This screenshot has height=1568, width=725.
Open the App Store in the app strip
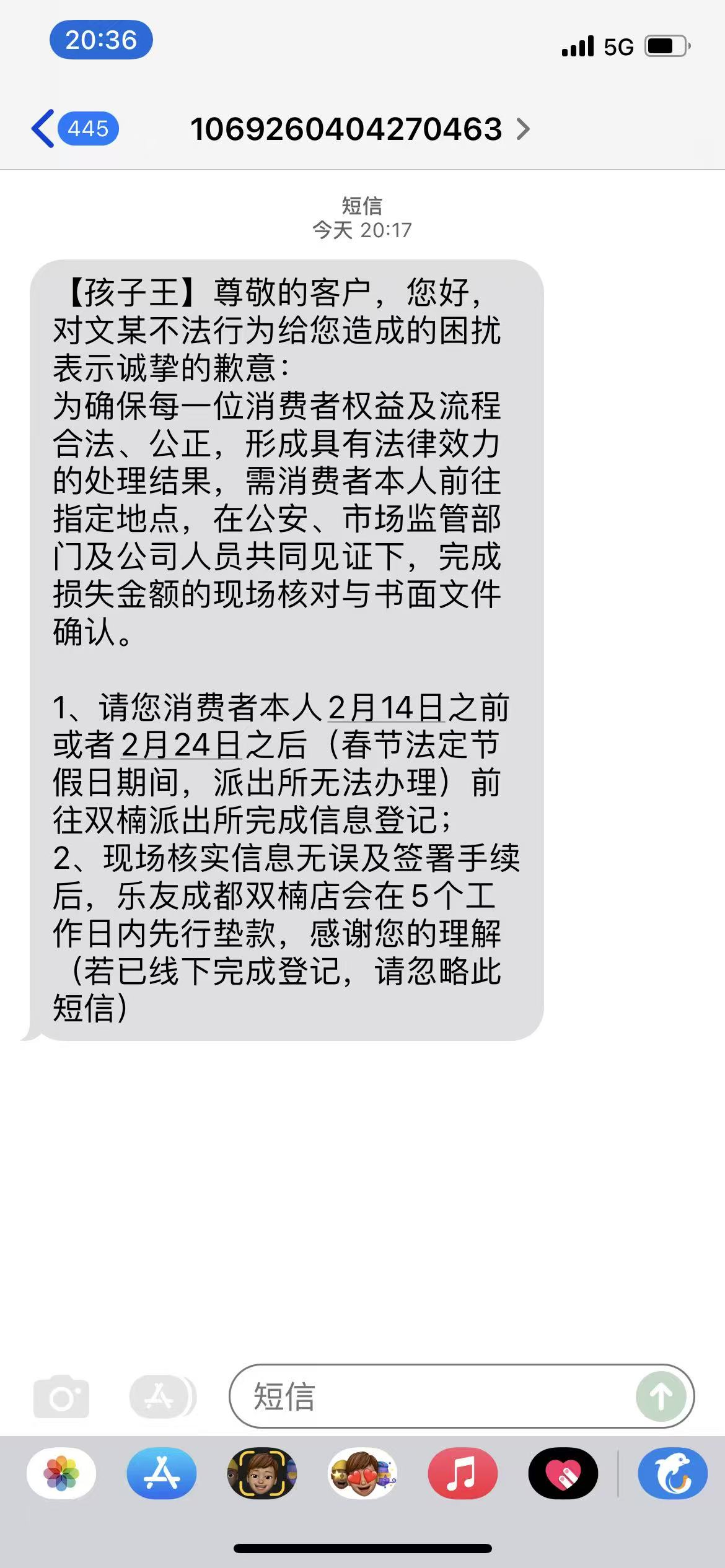click(x=162, y=1473)
